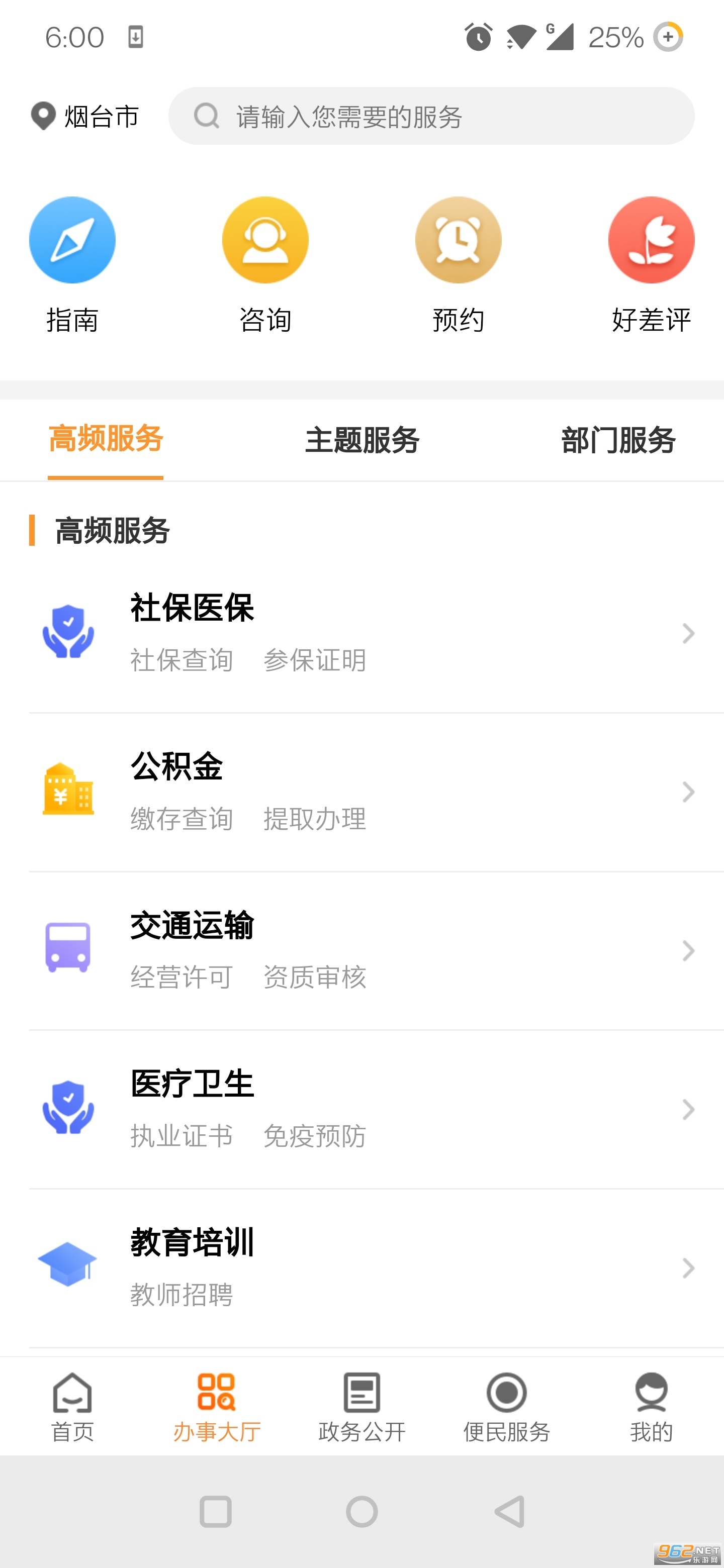Switch to the 便民服务 tab
Viewport: 724px width, 1568px height.
[x=506, y=1407]
